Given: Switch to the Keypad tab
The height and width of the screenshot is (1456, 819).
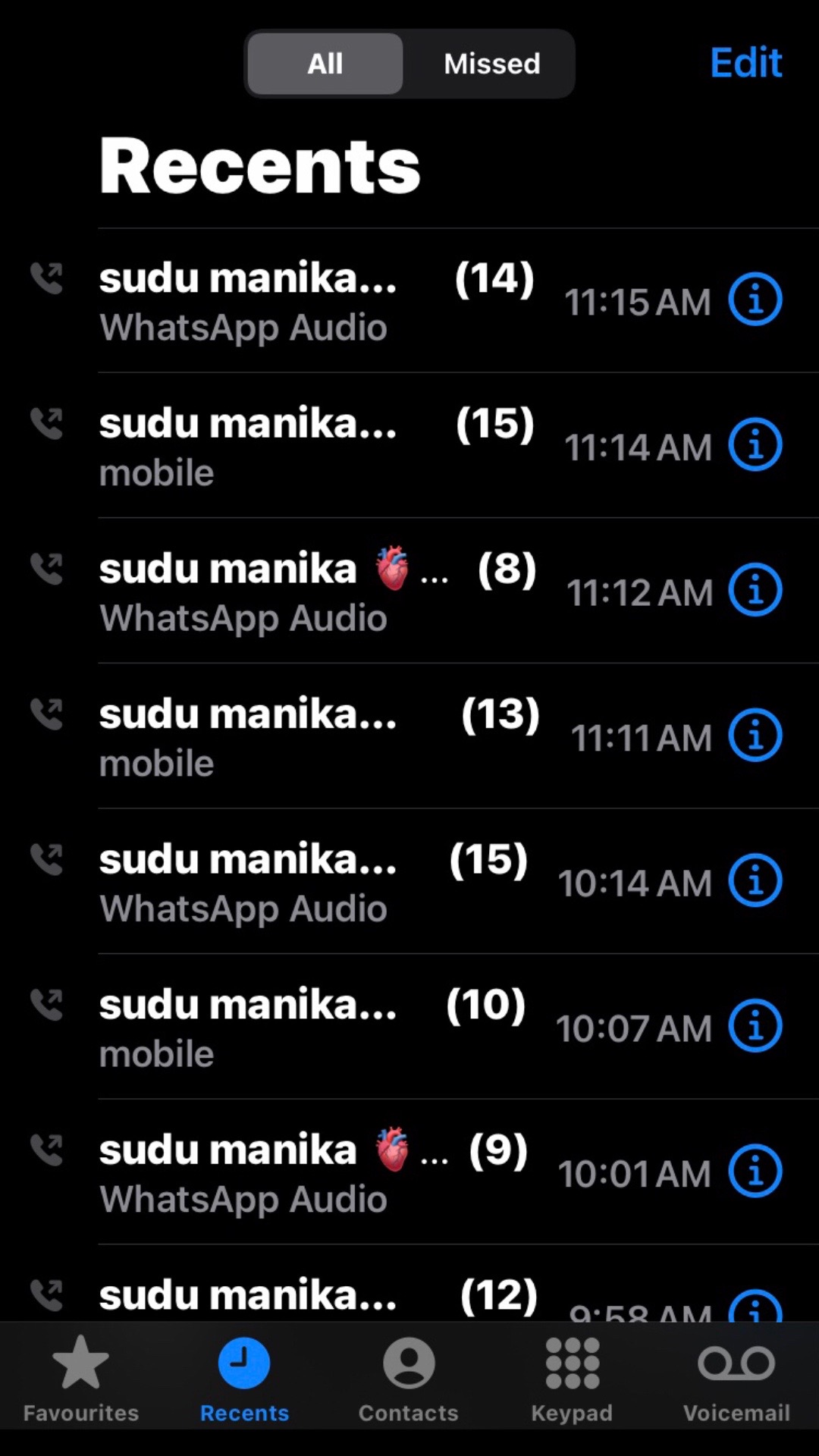Looking at the screenshot, I should click(x=572, y=1380).
